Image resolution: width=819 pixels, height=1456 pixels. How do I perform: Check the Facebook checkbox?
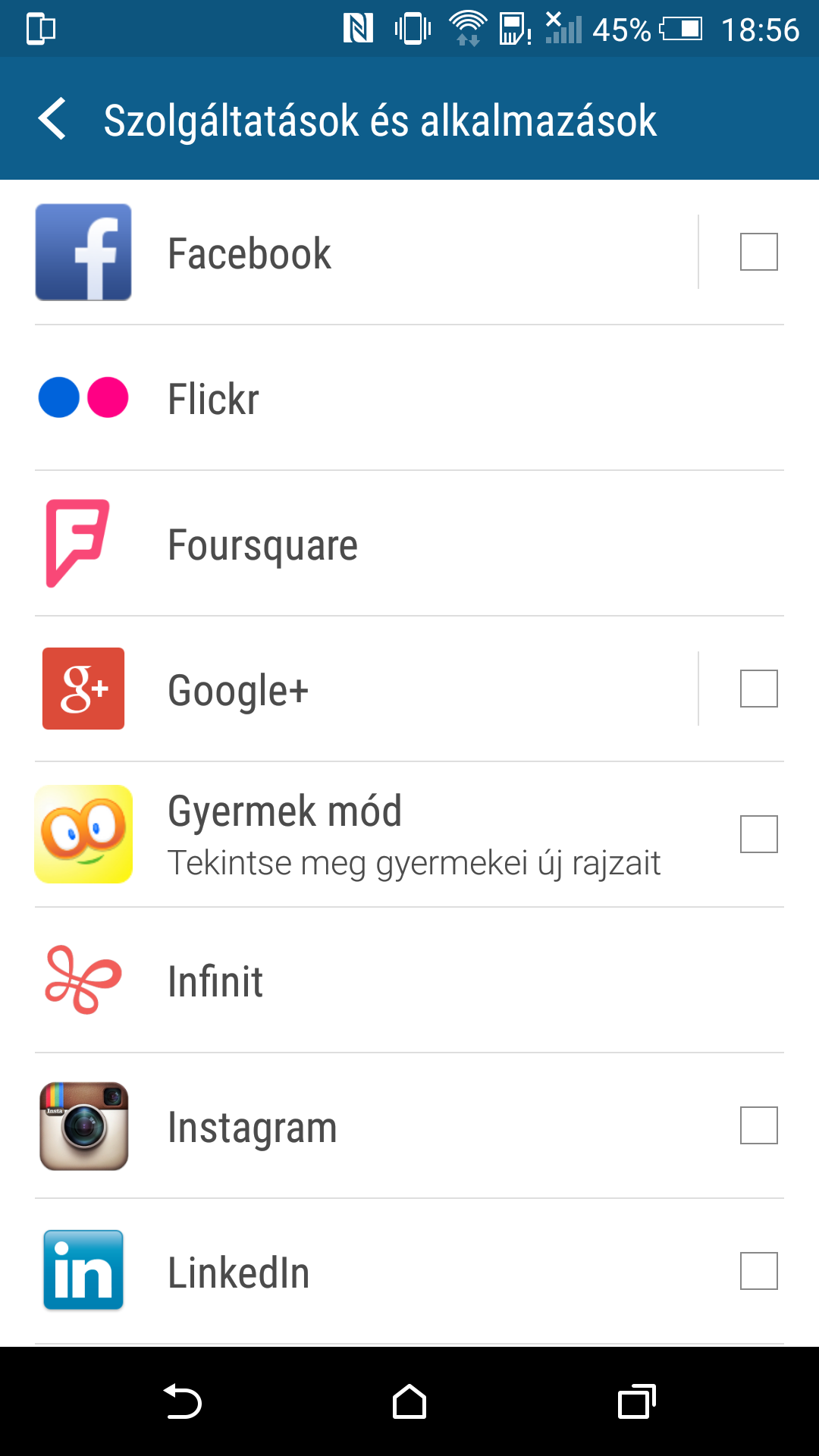pos(758,252)
